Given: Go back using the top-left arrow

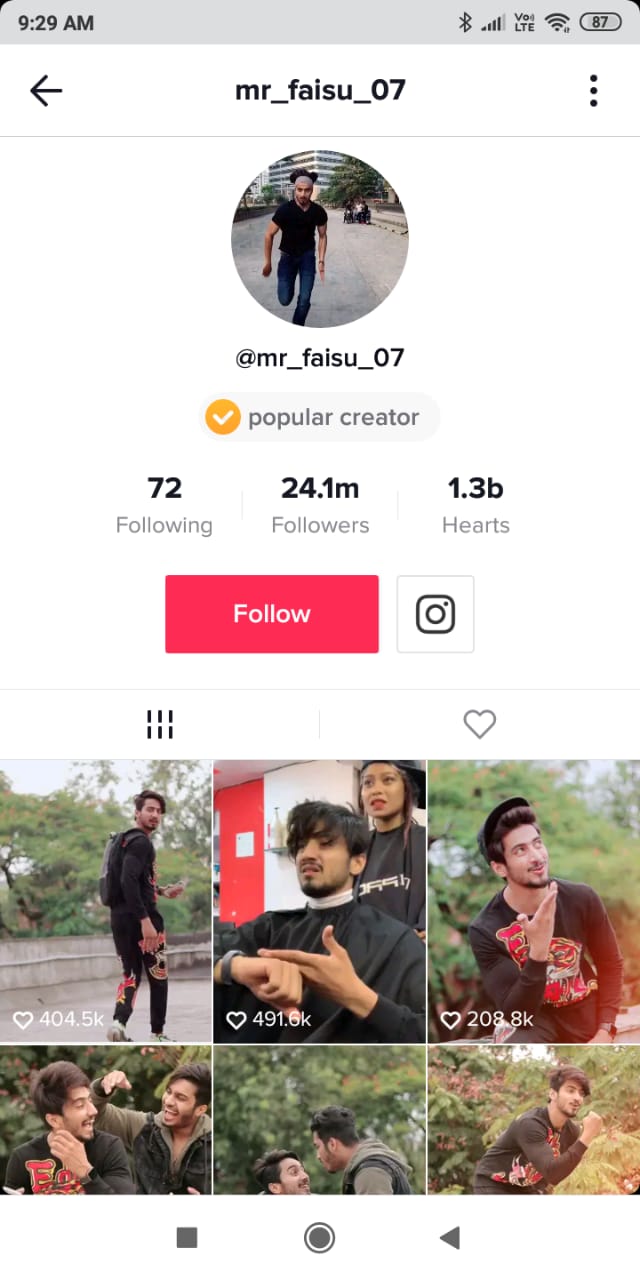Looking at the screenshot, I should pos(46,91).
